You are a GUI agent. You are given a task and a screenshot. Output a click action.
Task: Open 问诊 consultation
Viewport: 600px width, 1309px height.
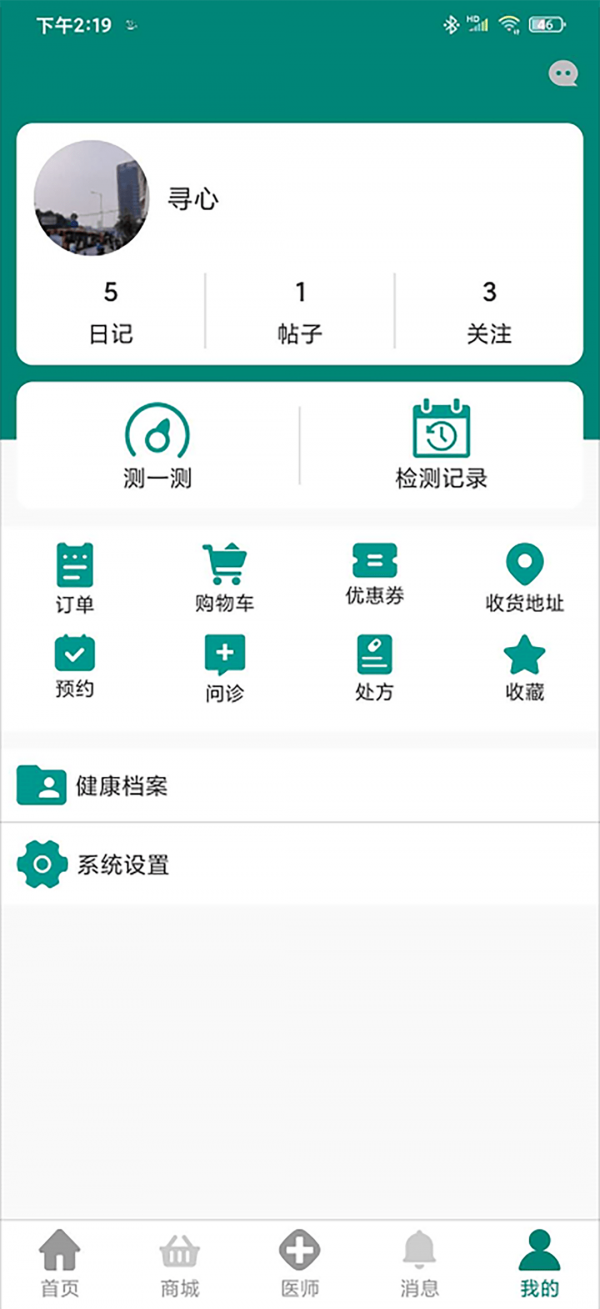pos(224,668)
